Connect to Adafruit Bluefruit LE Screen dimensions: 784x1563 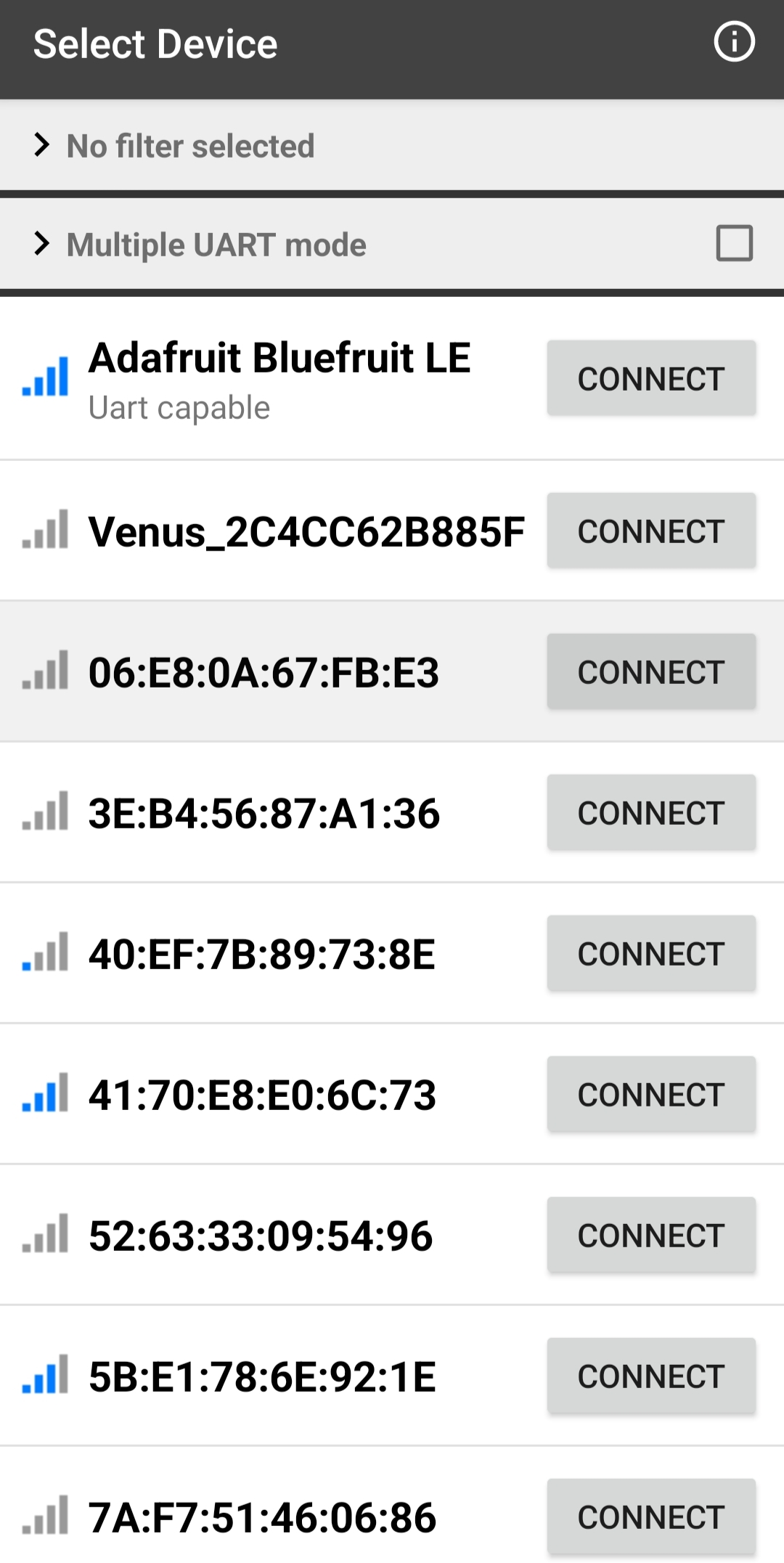click(x=651, y=378)
